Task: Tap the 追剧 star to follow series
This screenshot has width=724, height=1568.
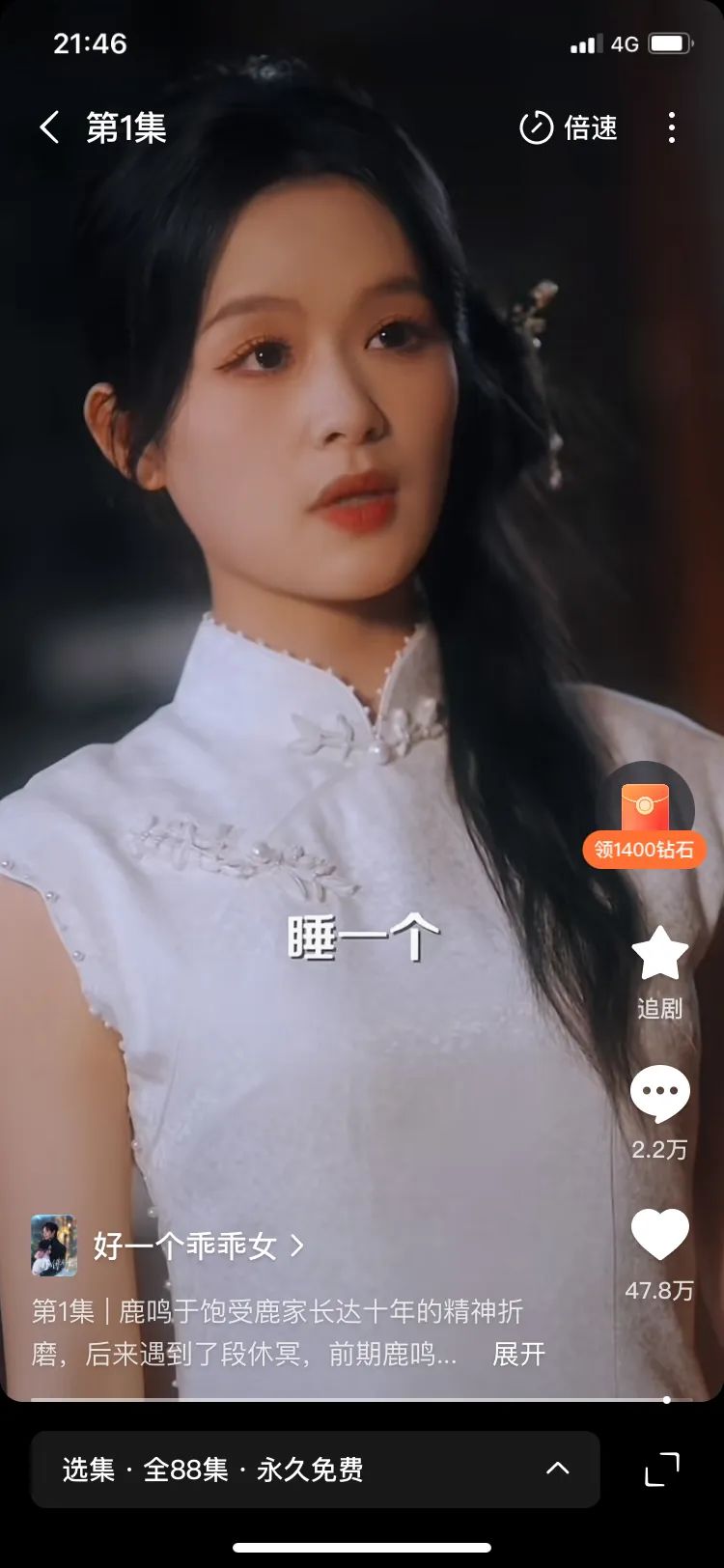Action: coord(659,968)
